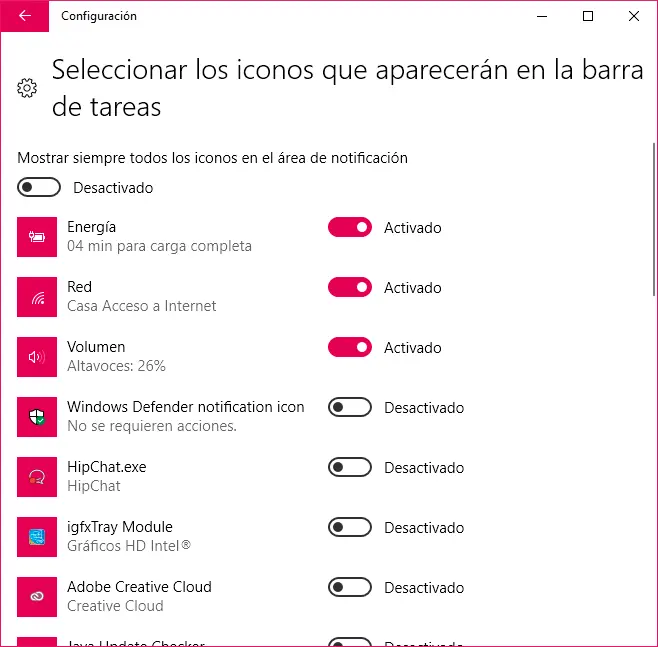658x647 pixels.
Task: Enable Mostrar siempre todos los iconos
Action: tap(39, 188)
